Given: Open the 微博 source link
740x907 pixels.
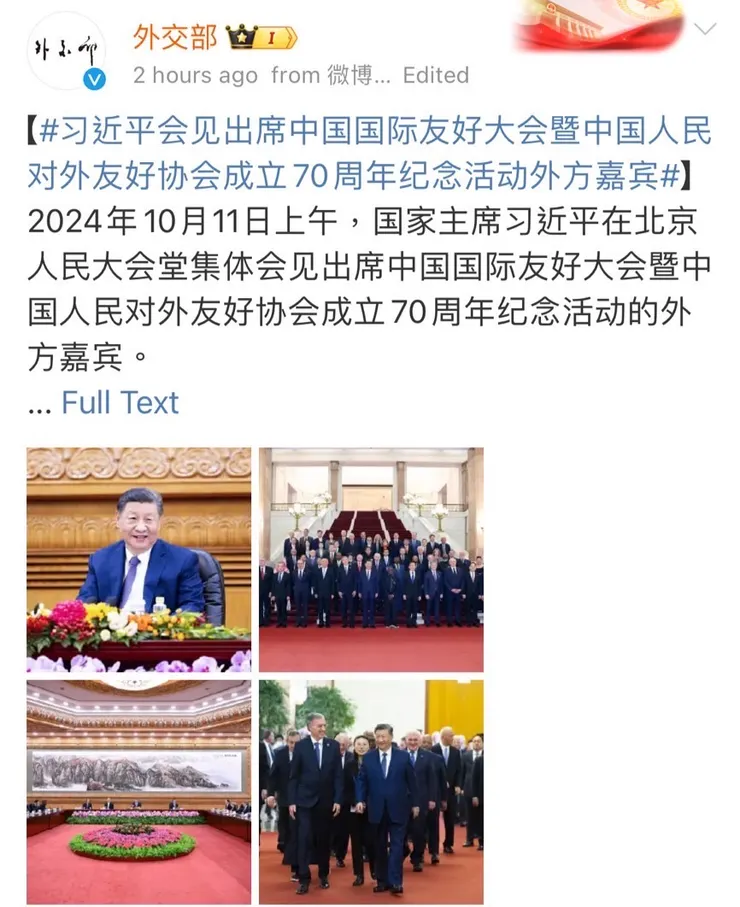Looking at the screenshot, I should [x=352, y=74].
